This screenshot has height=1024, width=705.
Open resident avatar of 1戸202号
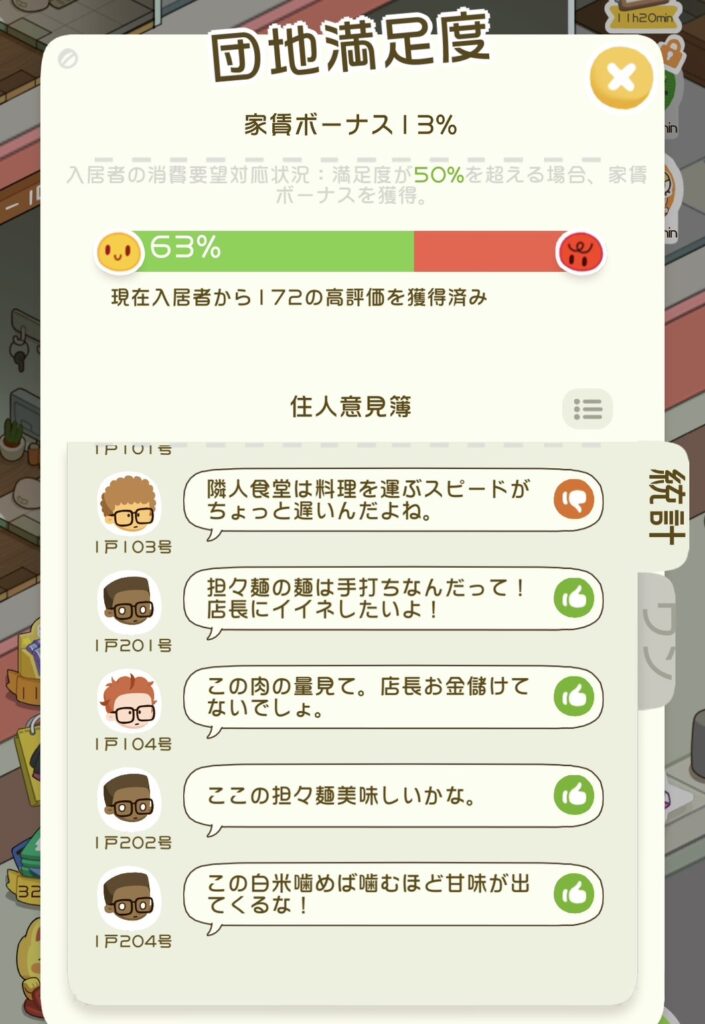[129, 798]
